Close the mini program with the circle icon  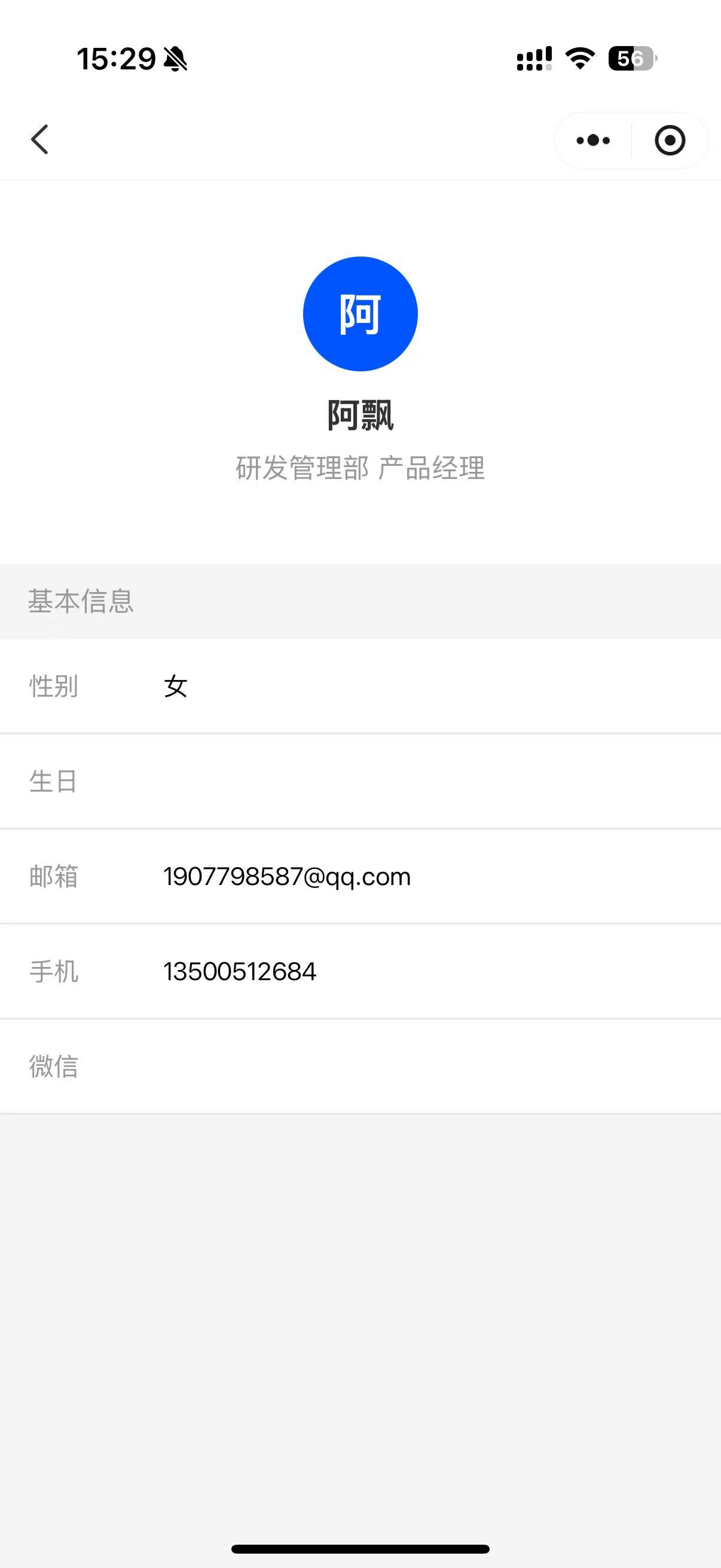click(x=670, y=141)
